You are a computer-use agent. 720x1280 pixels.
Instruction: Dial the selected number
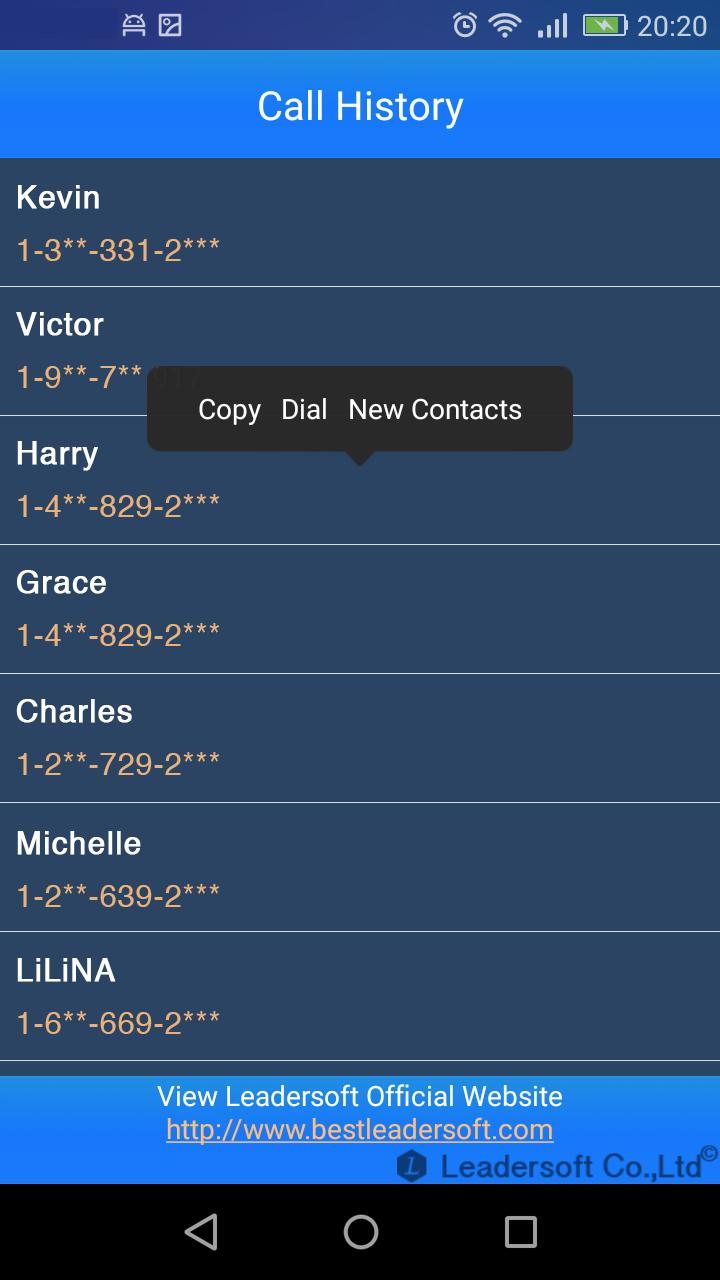coord(304,409)
